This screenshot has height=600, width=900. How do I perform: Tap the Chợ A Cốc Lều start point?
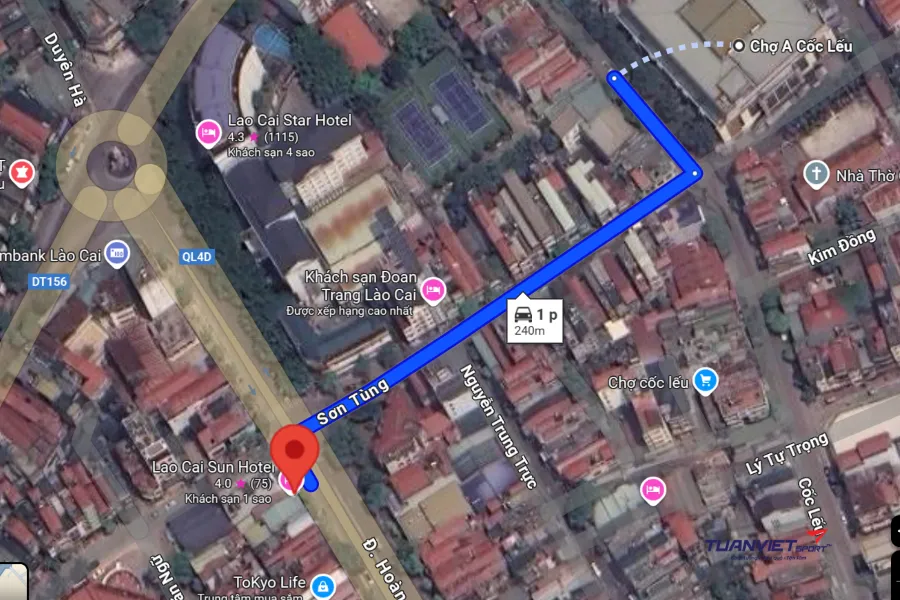[x=738, y=45]
